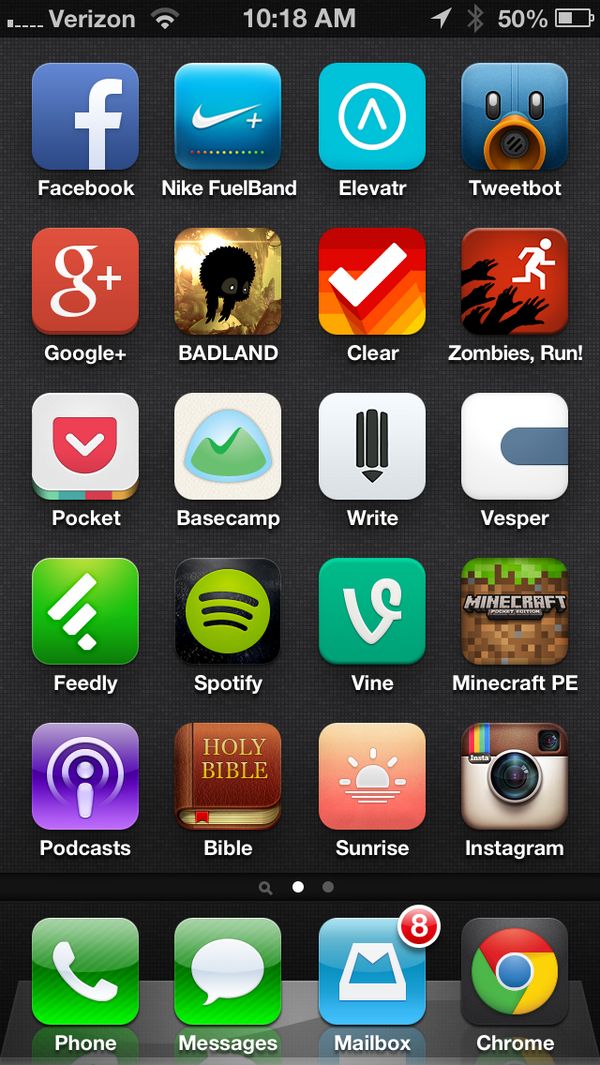Start Minecraft PE
The width and height of the screenshot is (600, 1065).
tap(515, 611)
